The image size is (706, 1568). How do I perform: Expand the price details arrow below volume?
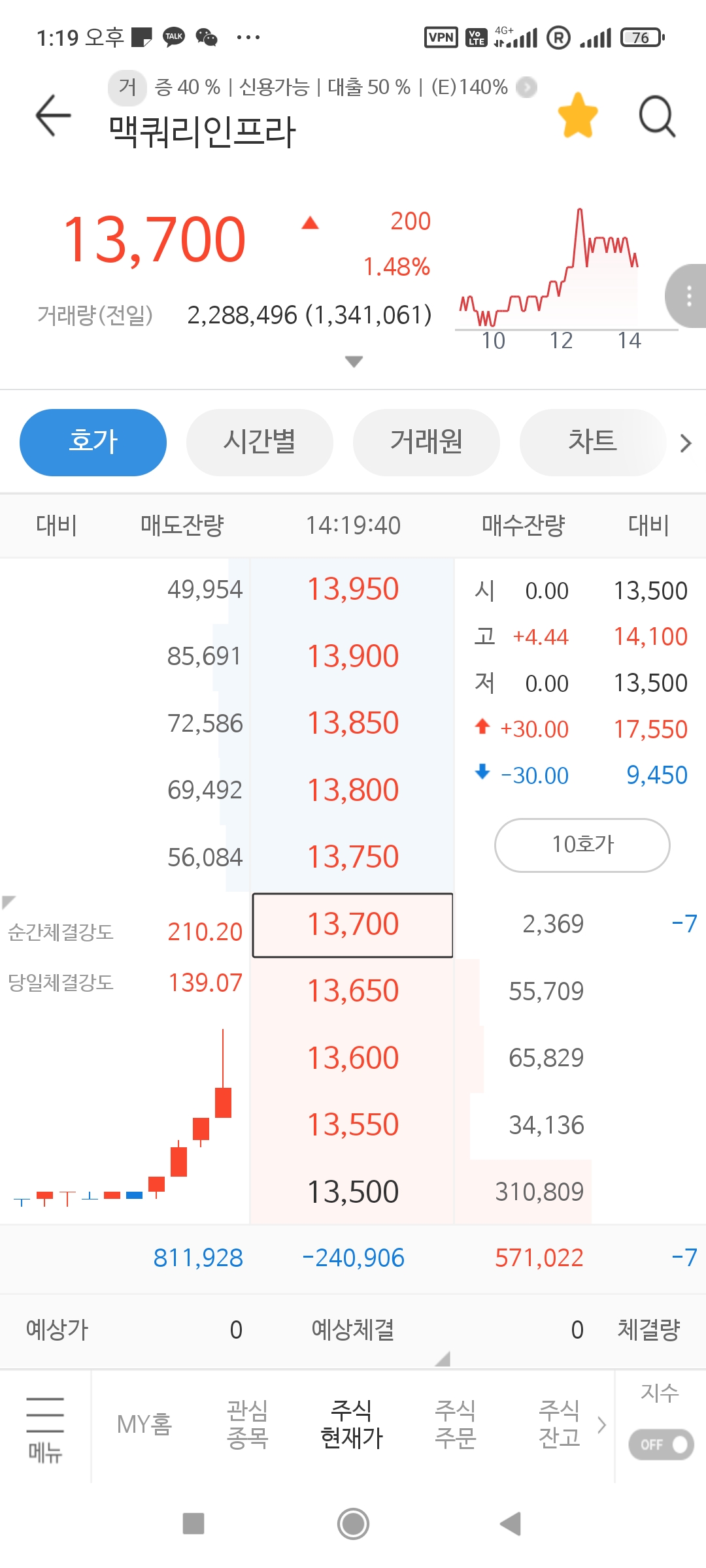[354, 361]
